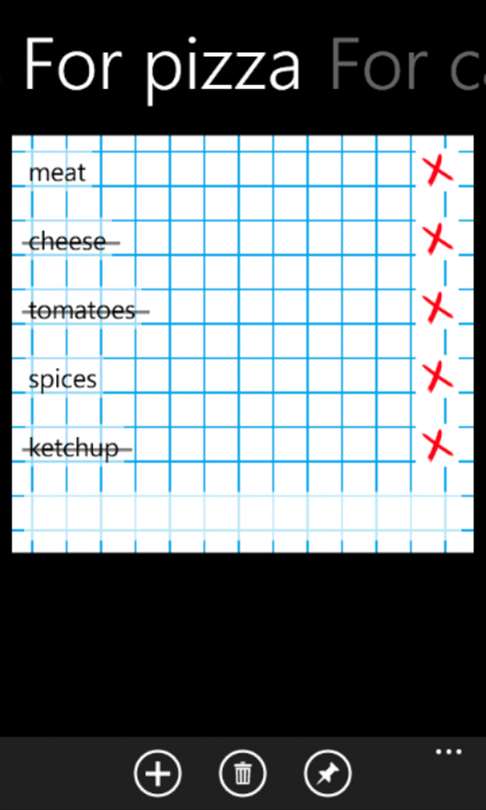
Task: Pin this list using the pin icon
Action: (x=327, y=773)
